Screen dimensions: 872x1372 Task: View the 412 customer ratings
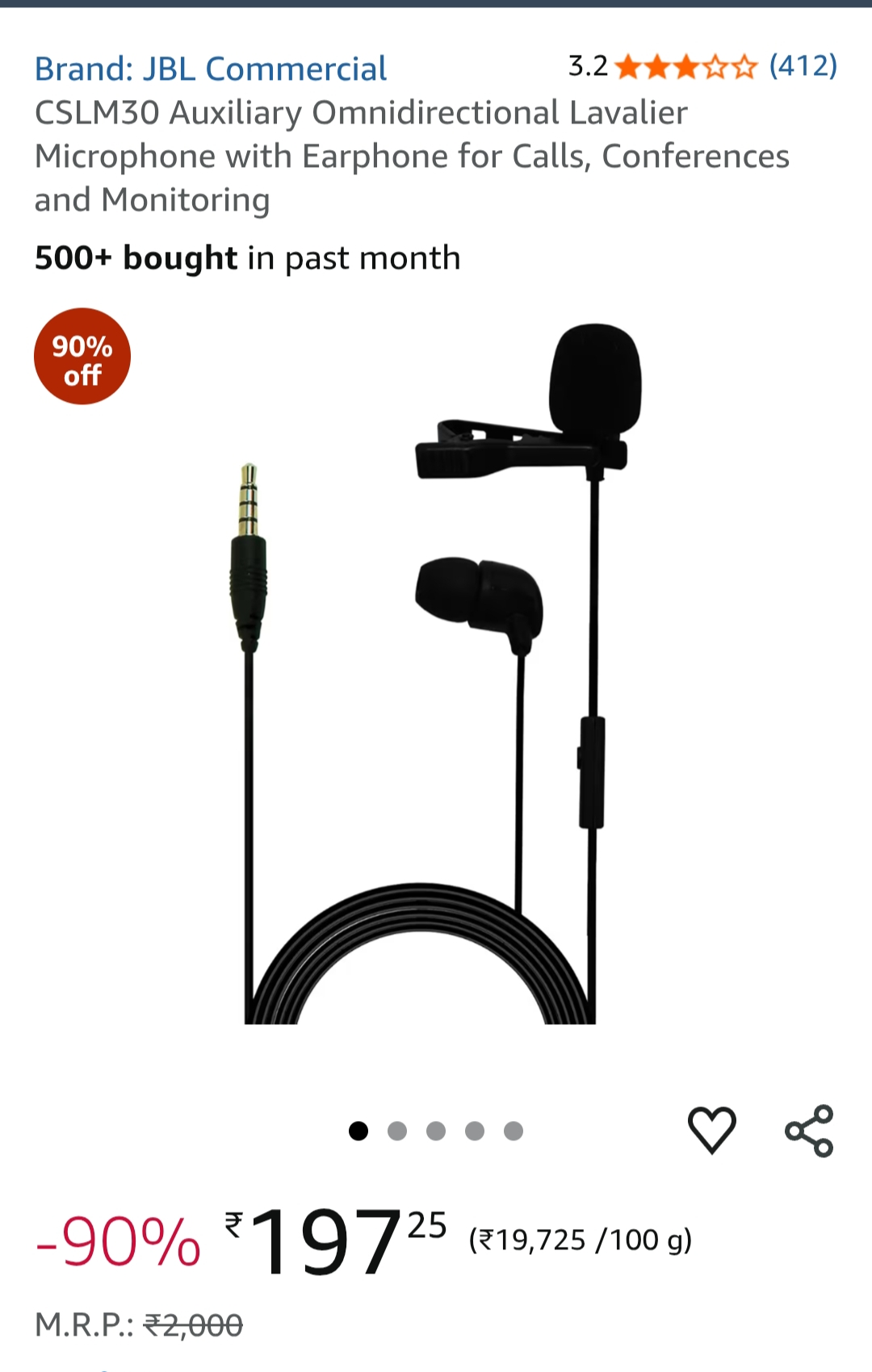803,65
